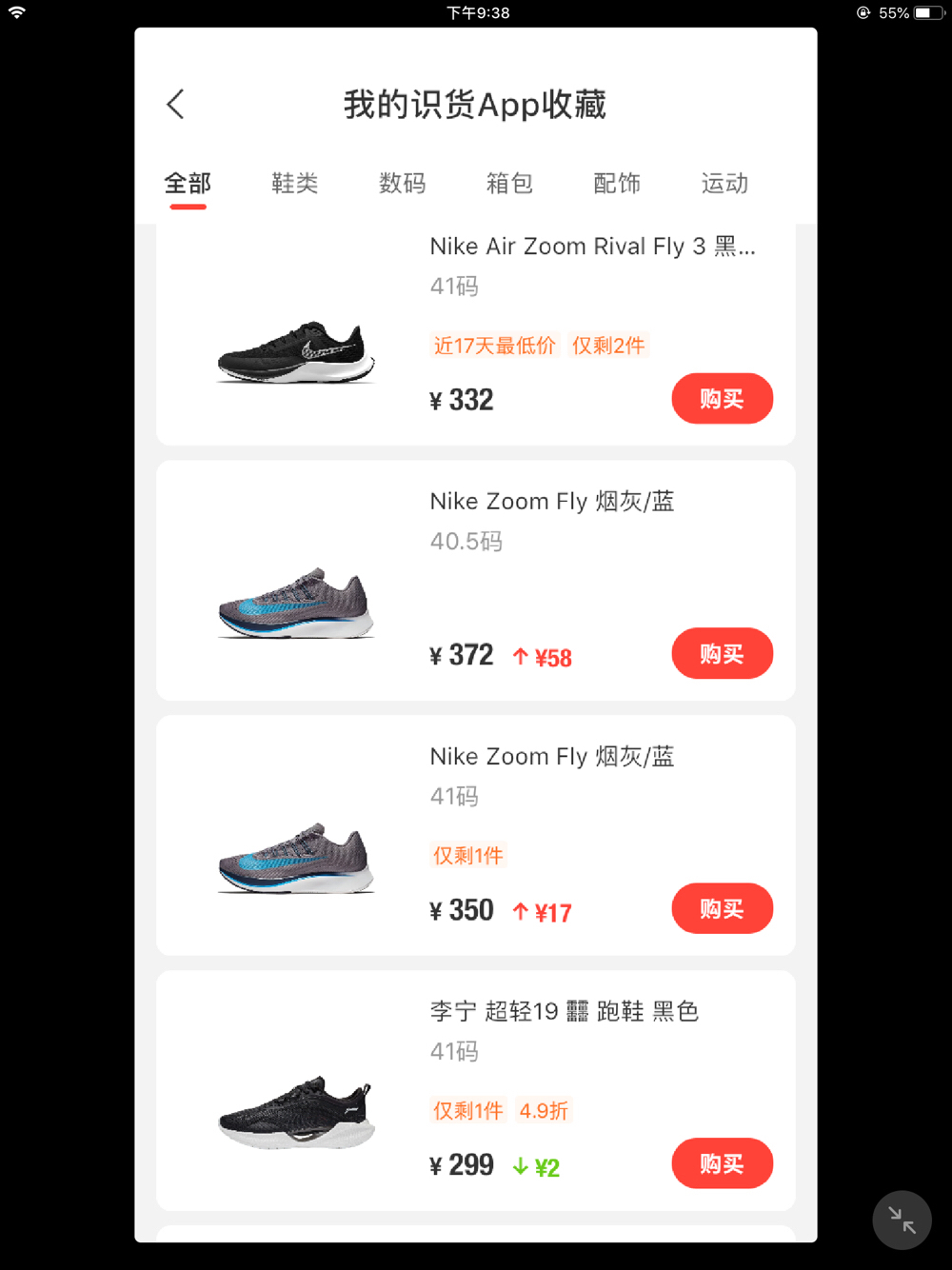Screen dimensions: 952x1270
Task: Open the 箱包 tab
Action: click(x=509, y=183)
